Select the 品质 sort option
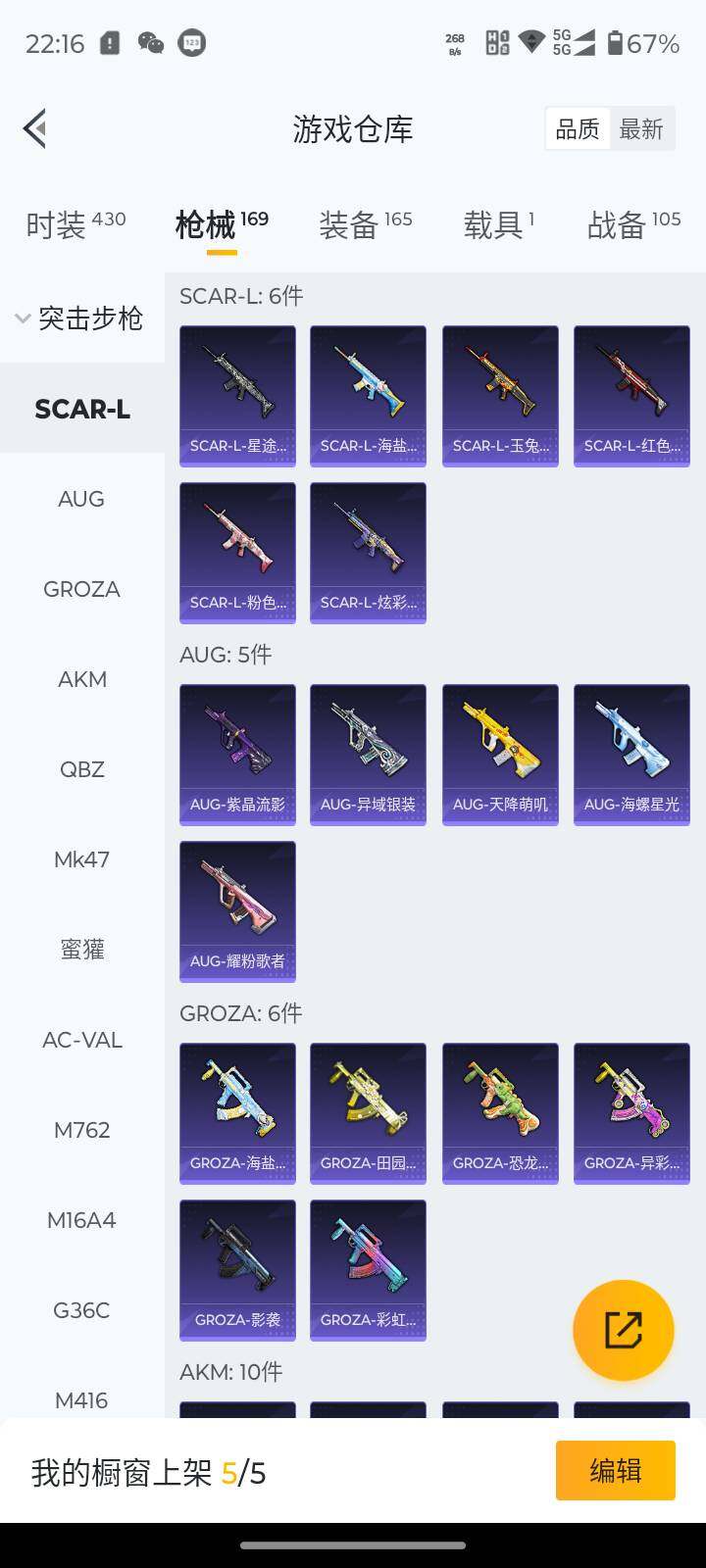The height and width of the screenshot is (1568, 706). [578, 129]
